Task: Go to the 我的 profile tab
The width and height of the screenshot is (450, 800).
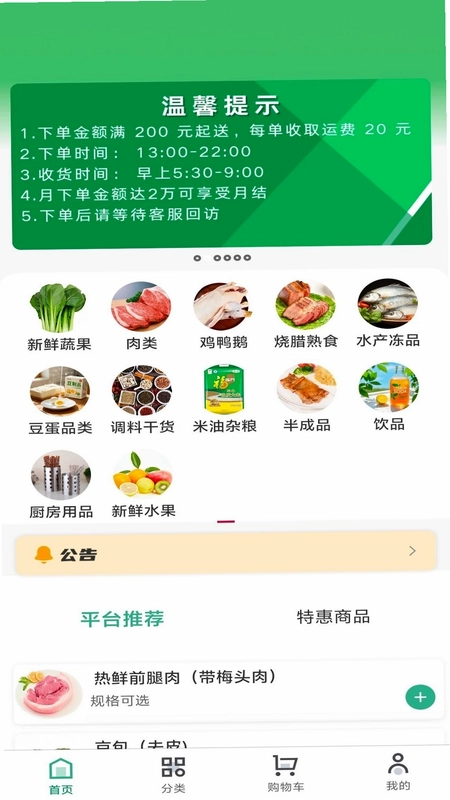Action: pyautogui.click(x=398, y=772)
